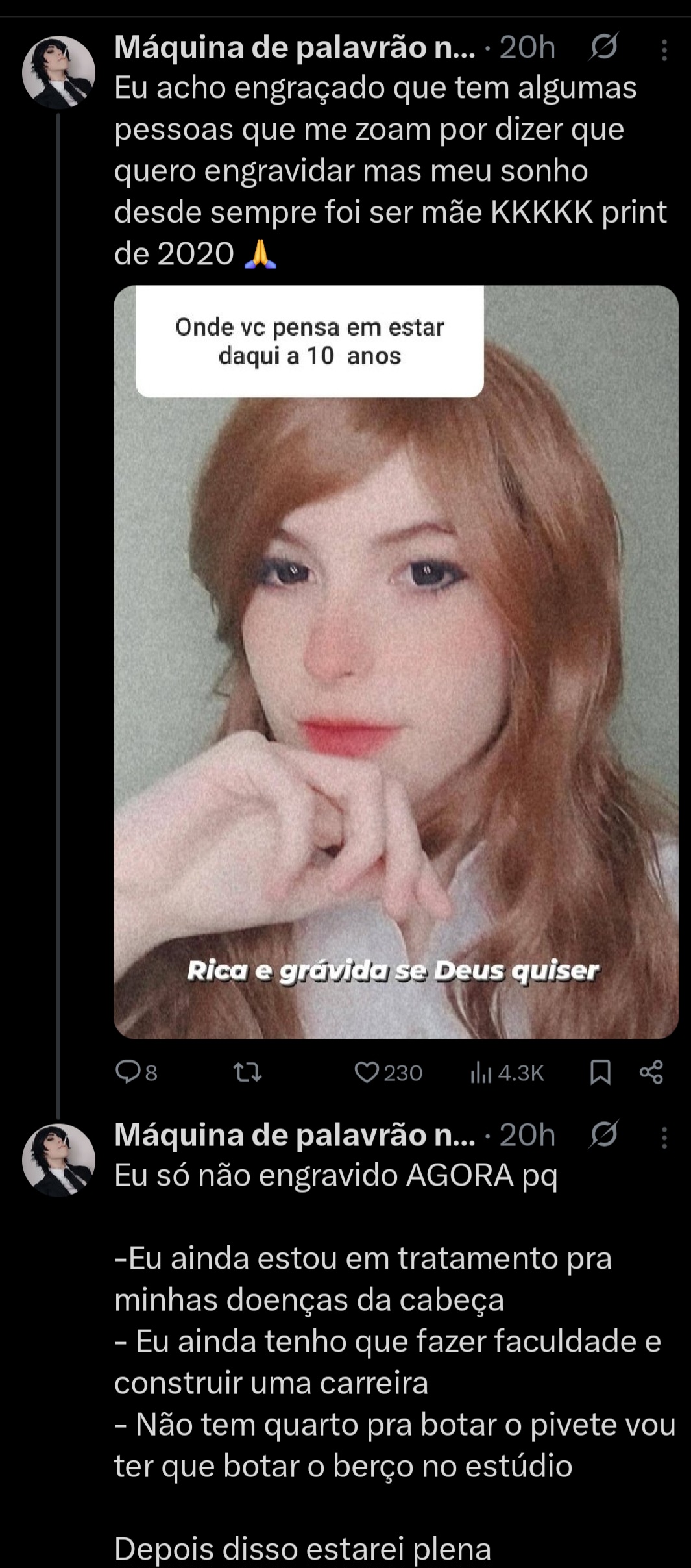Bookmark the first tweet
The height and width of the screenshot is (1568, 691).
coord(600,1073)
